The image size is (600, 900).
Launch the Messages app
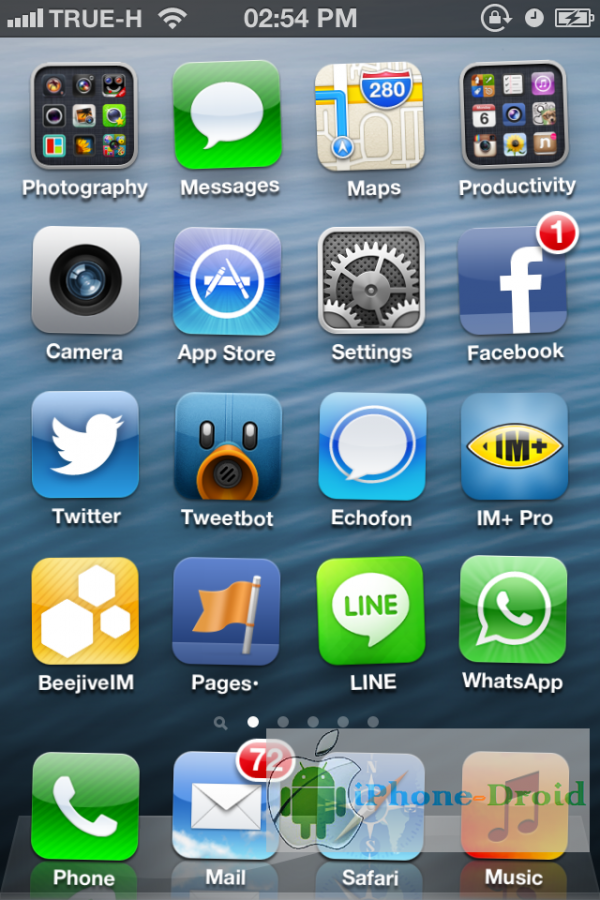point(228,115)
